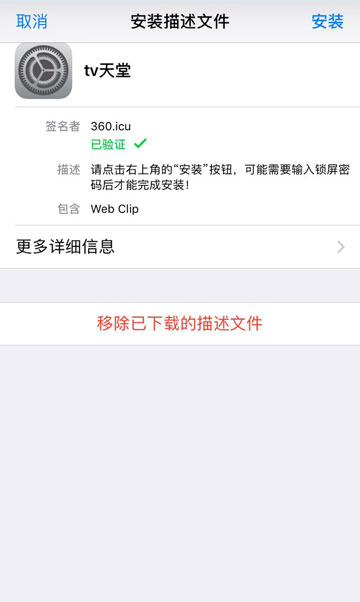Screen dimensions: 360x602
Task: Open 更多详细信息 row
Action: tap(180, 247)
